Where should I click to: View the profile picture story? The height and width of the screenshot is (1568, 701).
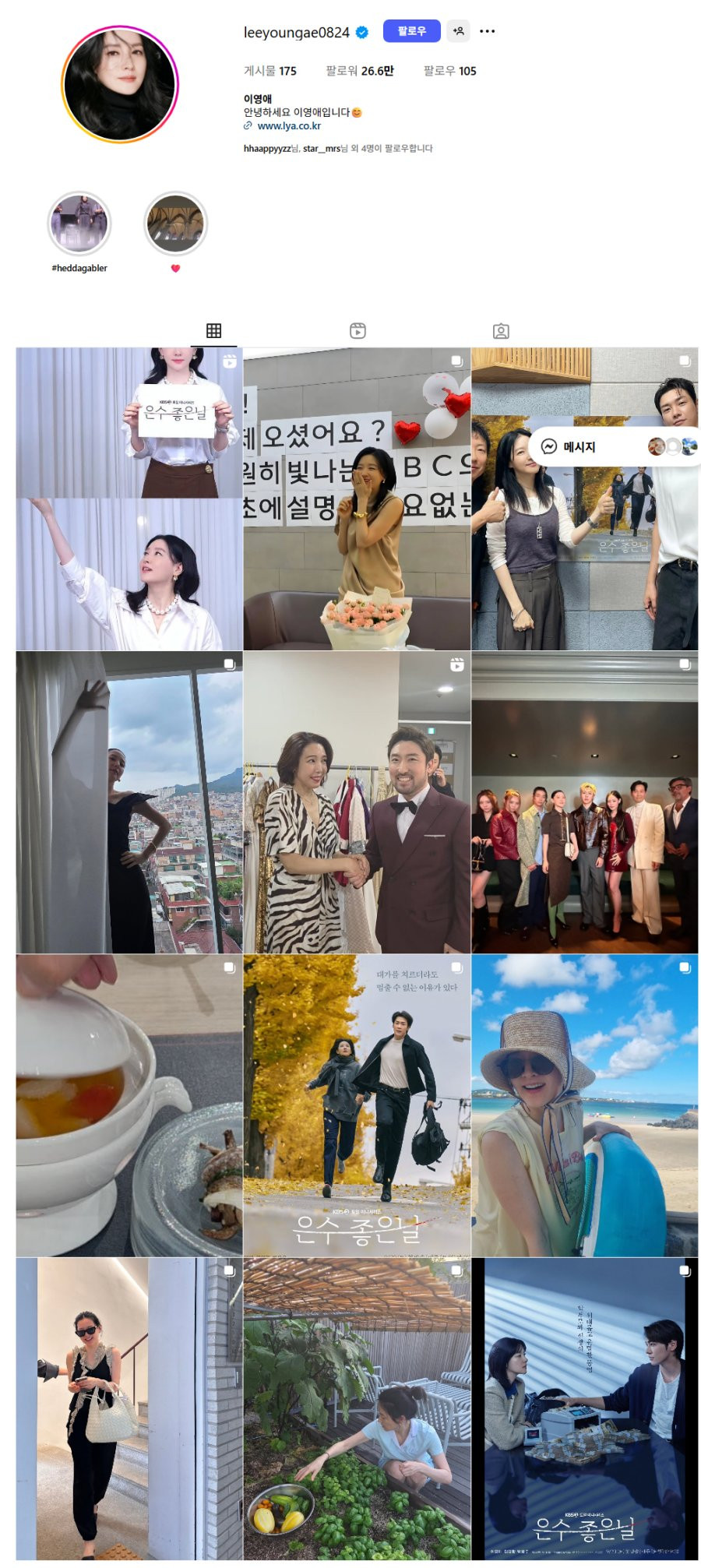tap(120, 84)
